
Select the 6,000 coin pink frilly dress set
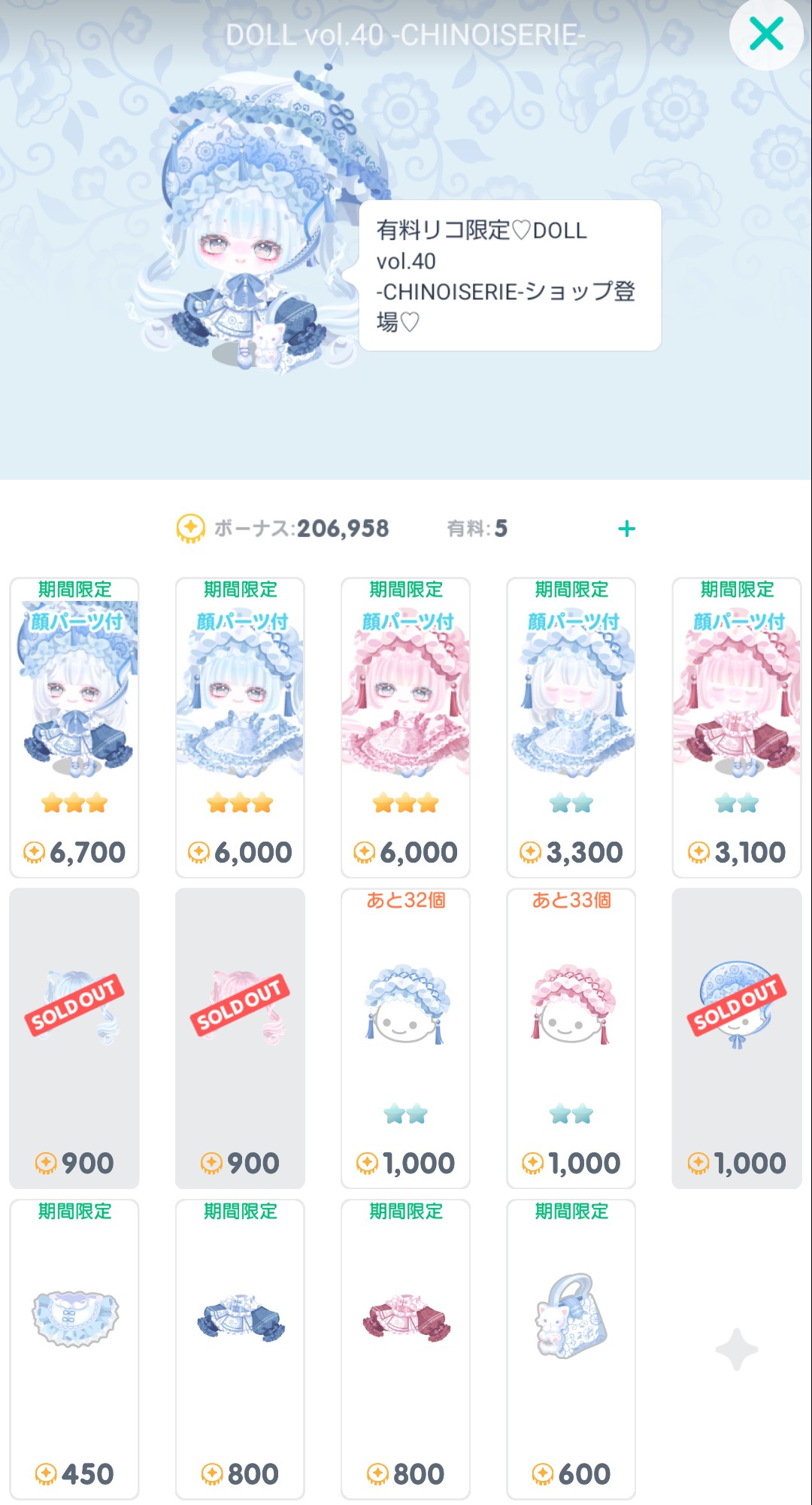pos(405,727)
